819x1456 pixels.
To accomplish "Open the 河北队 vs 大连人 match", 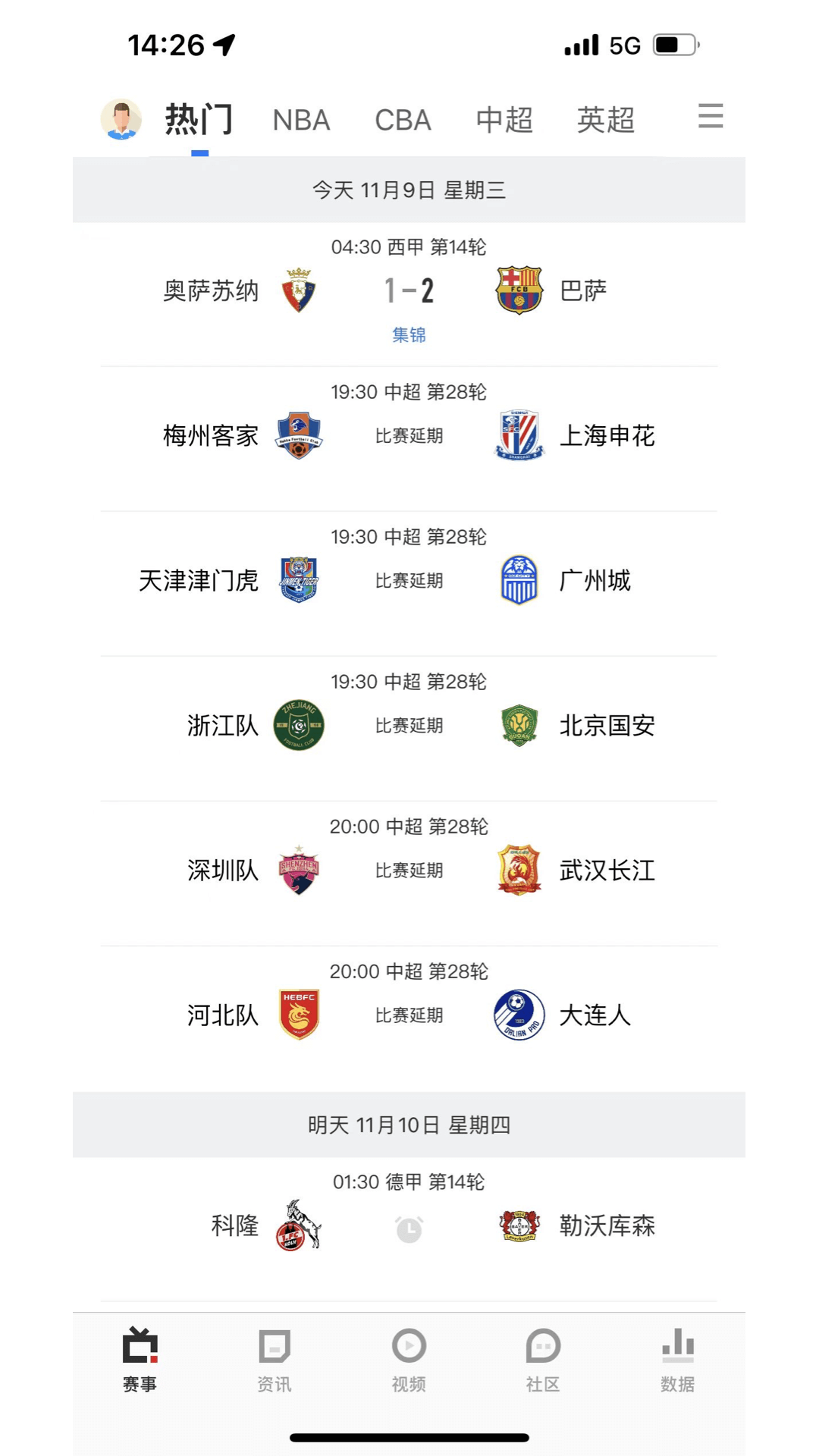I will [409, 1015].
